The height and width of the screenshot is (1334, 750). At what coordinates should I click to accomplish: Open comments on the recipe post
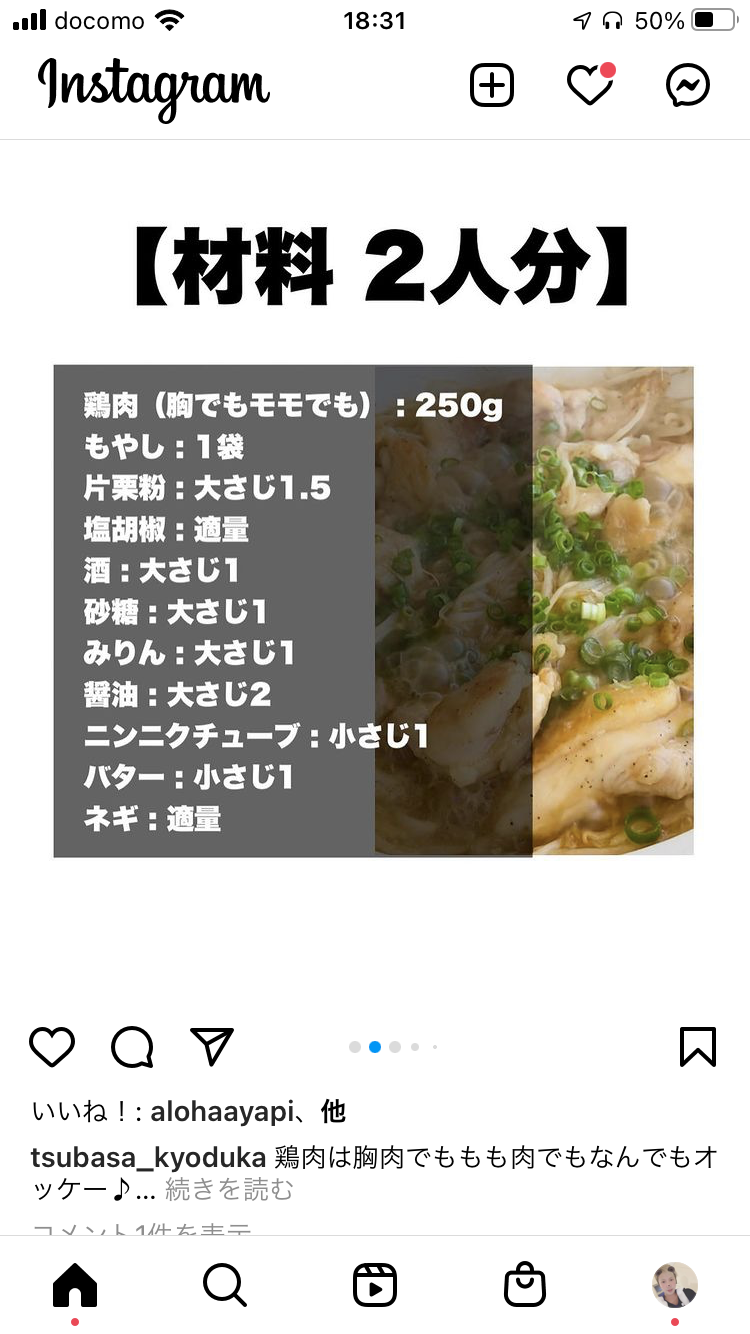pyautogui.click(x=132, y=1047)
